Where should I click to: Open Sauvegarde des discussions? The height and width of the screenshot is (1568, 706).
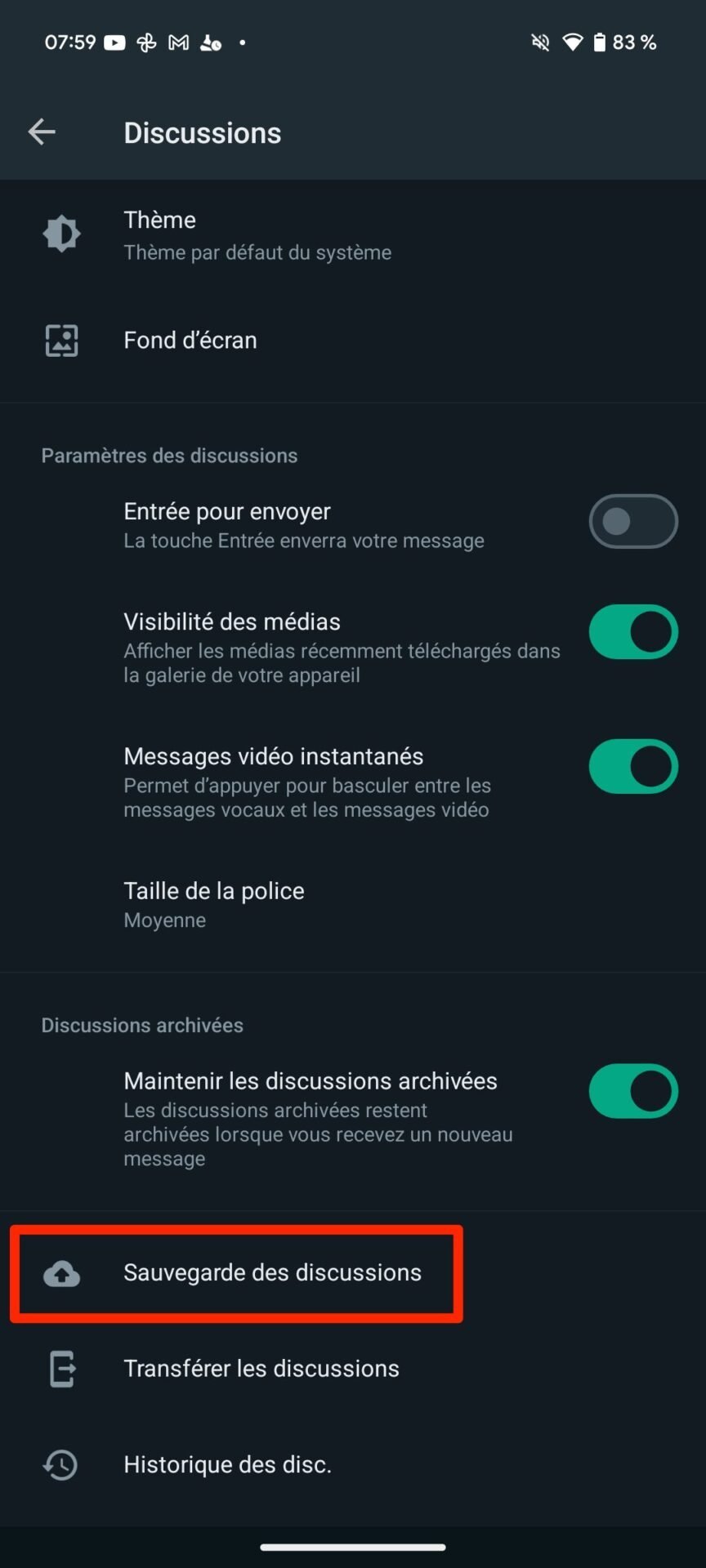(353, 1272)
